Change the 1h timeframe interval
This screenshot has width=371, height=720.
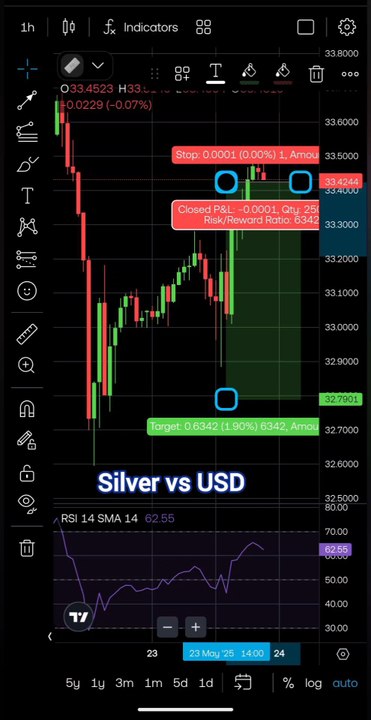27,28
